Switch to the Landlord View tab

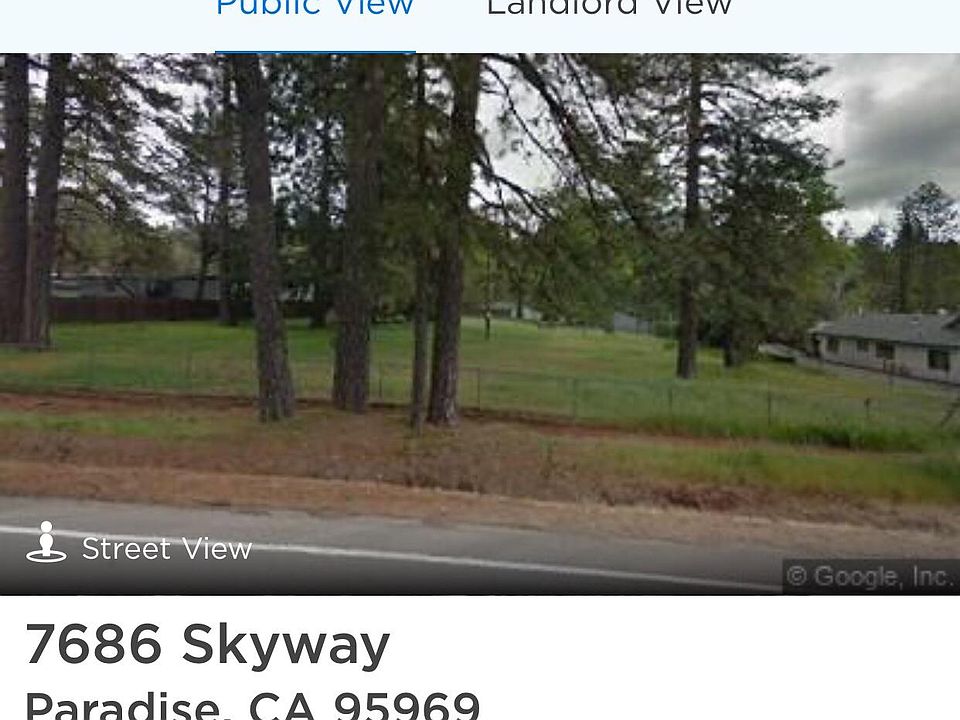click(609, 10)
